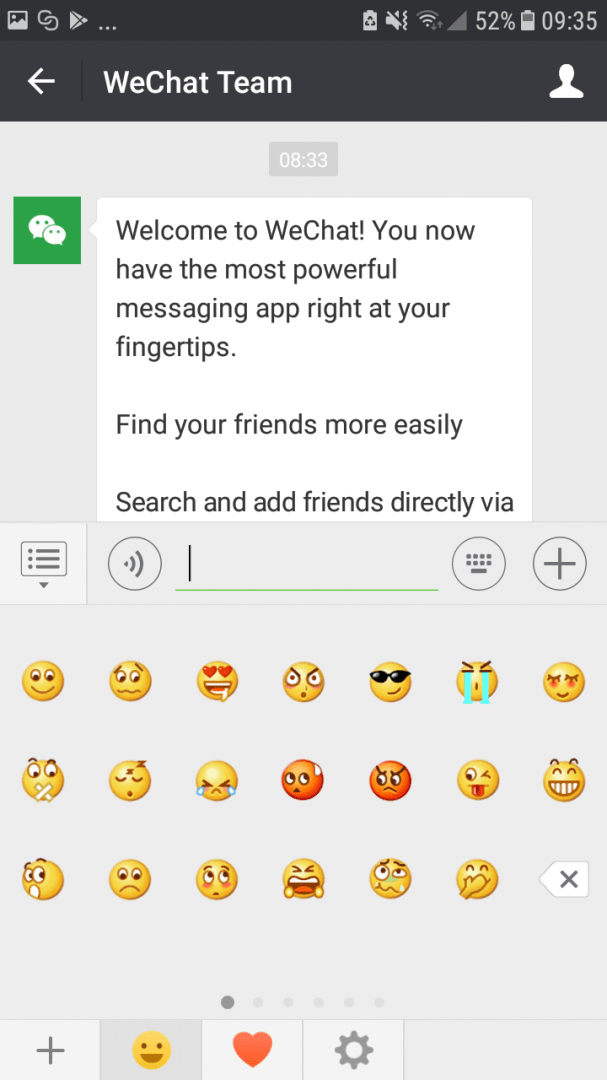This screenshot has height=1080, width=607.
Task: Insert the crying emoji
Action: (477, 683)
